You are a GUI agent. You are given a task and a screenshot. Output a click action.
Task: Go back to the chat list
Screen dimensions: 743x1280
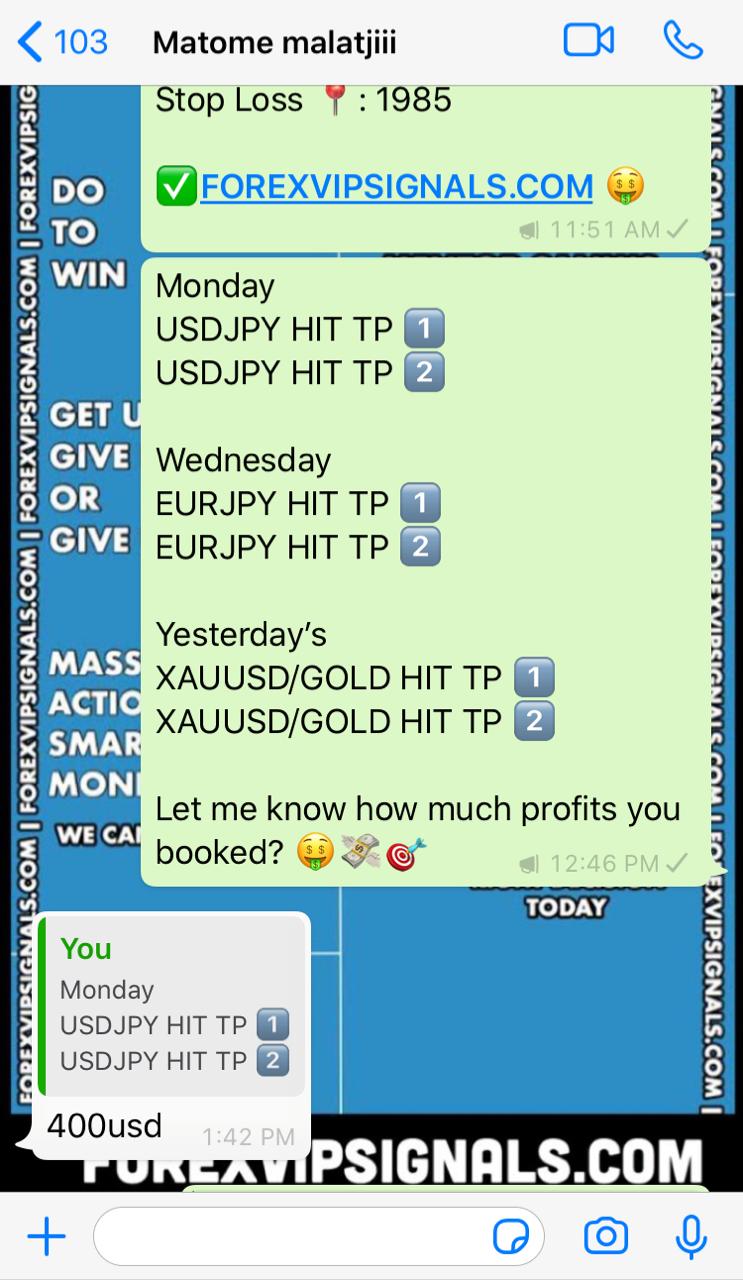click(62, 42)
